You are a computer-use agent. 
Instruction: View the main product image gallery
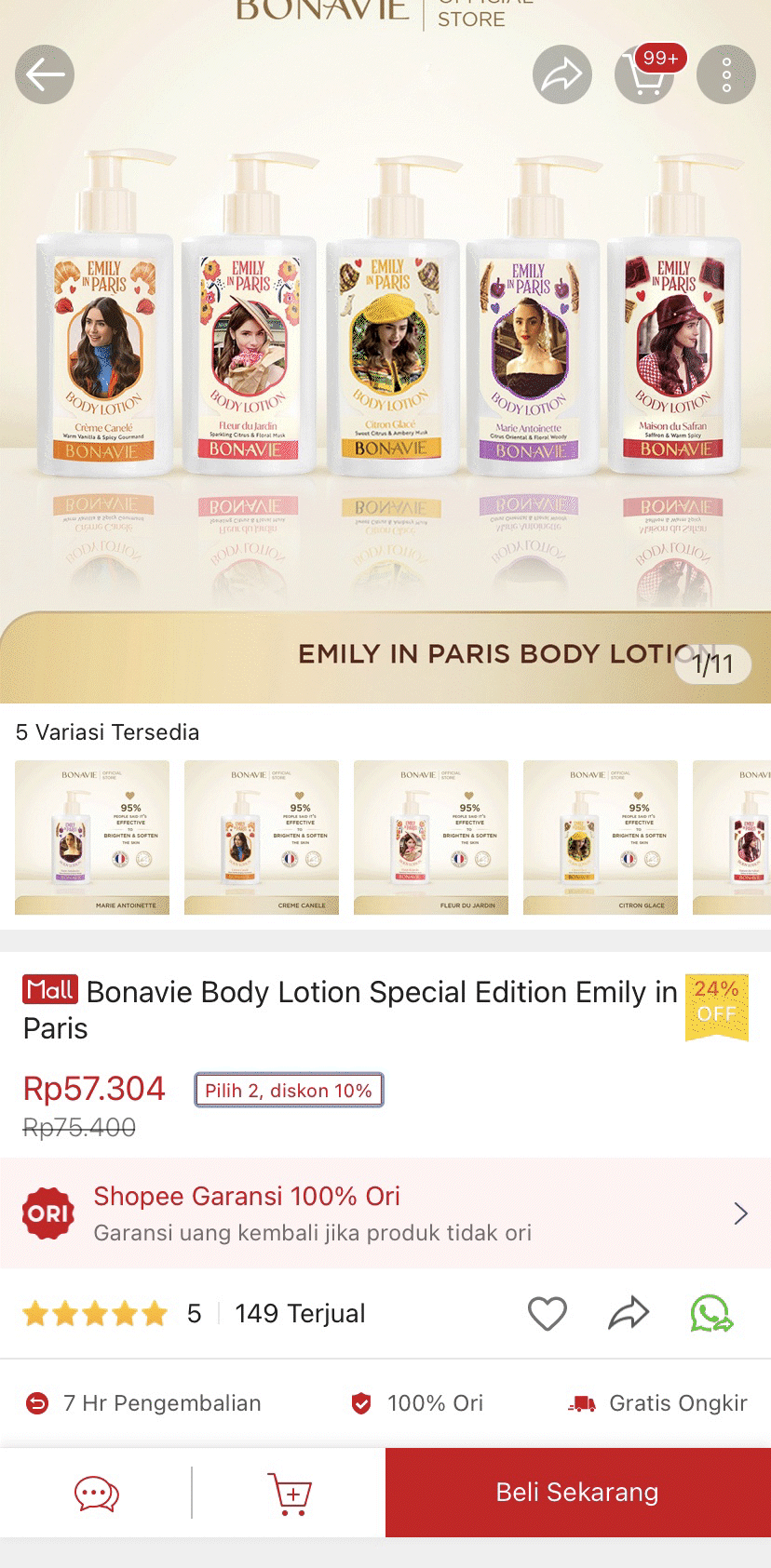(x=385, y=372)
